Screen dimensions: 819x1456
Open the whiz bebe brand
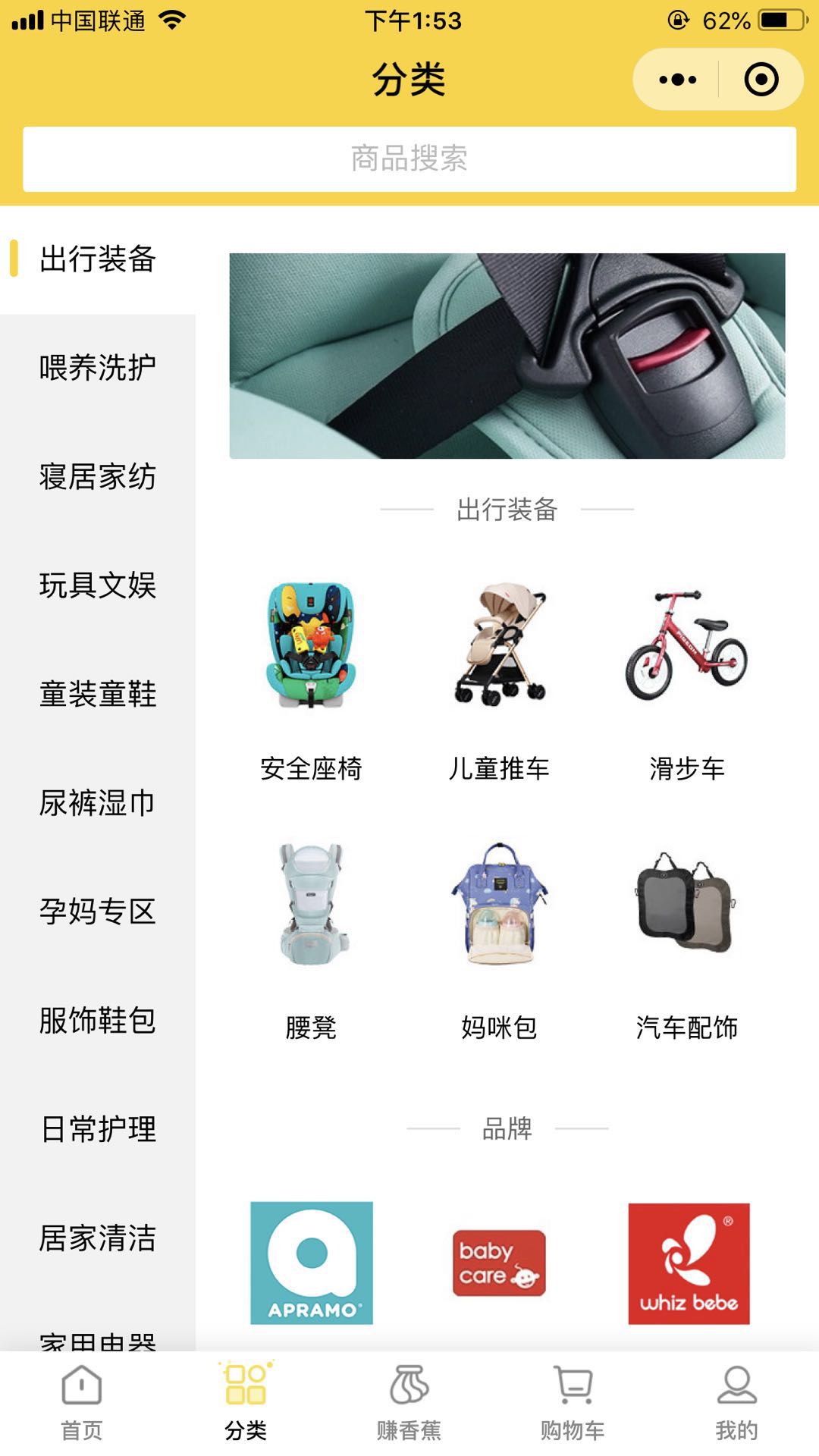coord(689,1263)
